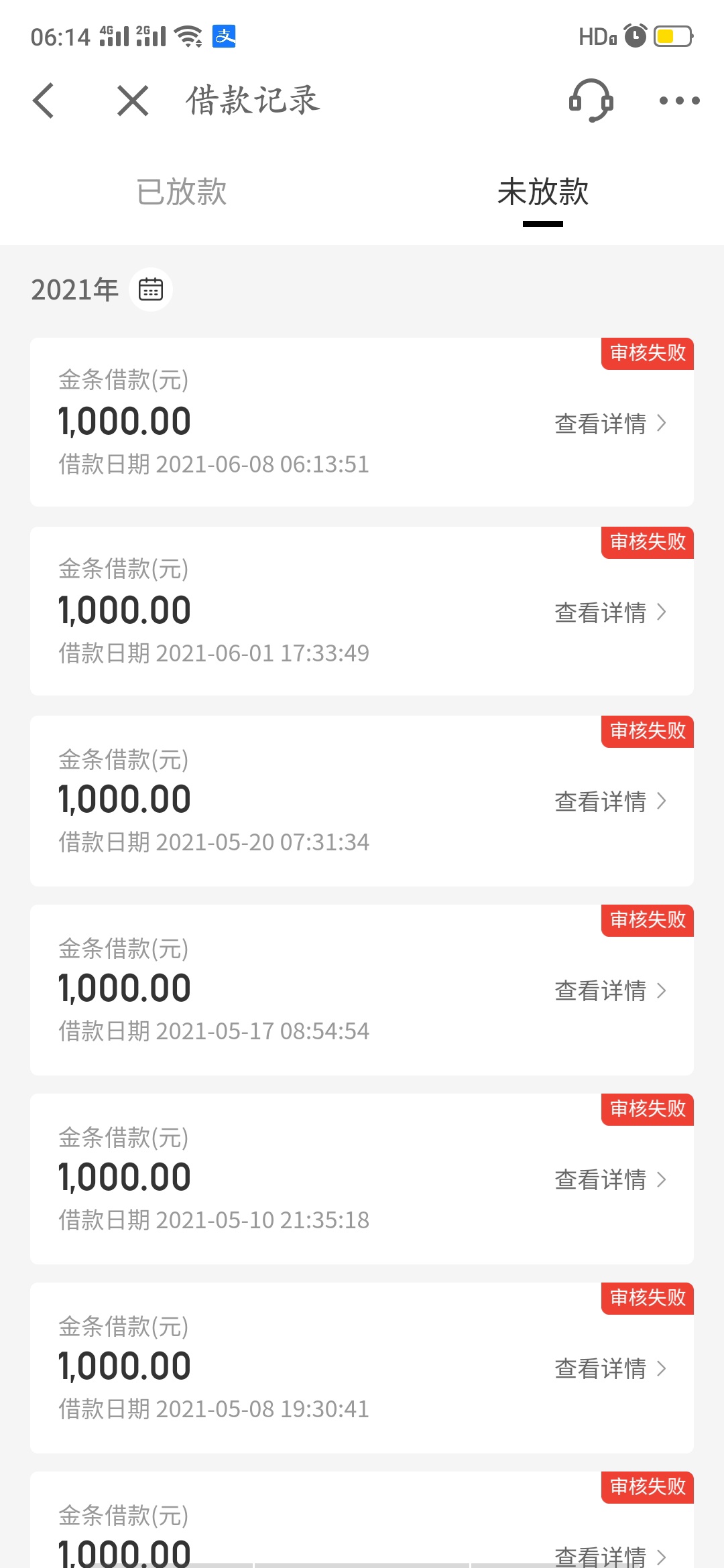Open customer service headset icon
Image resolution: width=724 pixels, height=1568 pixels.
click(x=591, y=101)
